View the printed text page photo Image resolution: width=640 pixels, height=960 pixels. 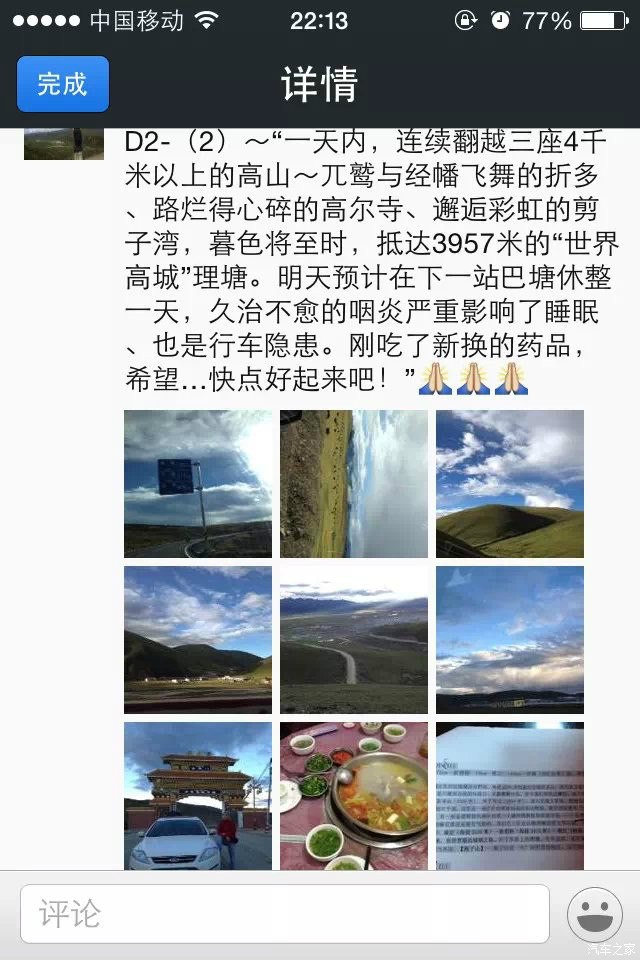(x=510, y=796)
